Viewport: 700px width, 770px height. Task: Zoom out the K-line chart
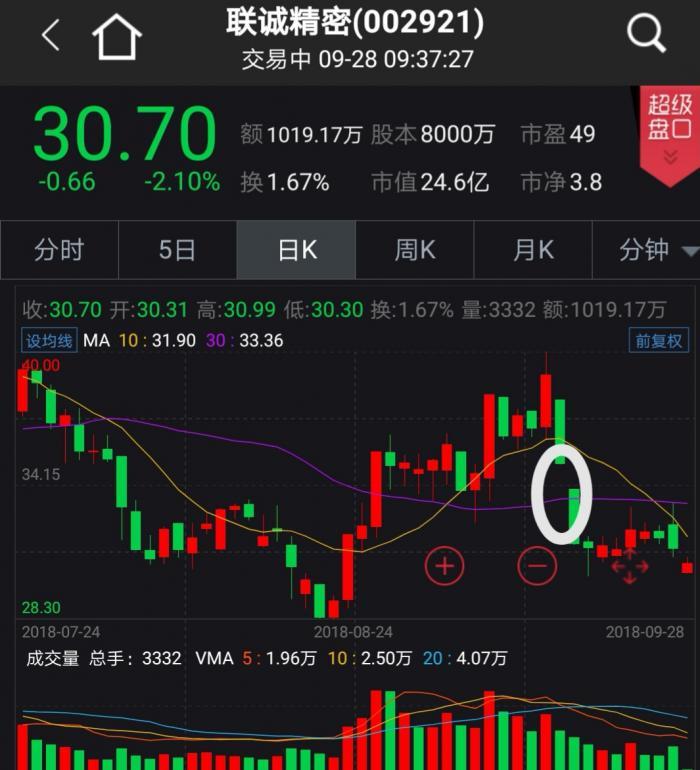(x=537, y=566)
